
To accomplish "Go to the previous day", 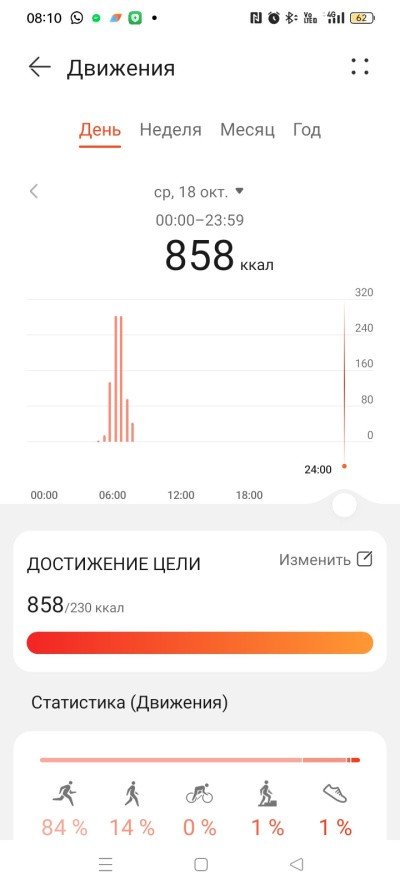I will (33, 191).
